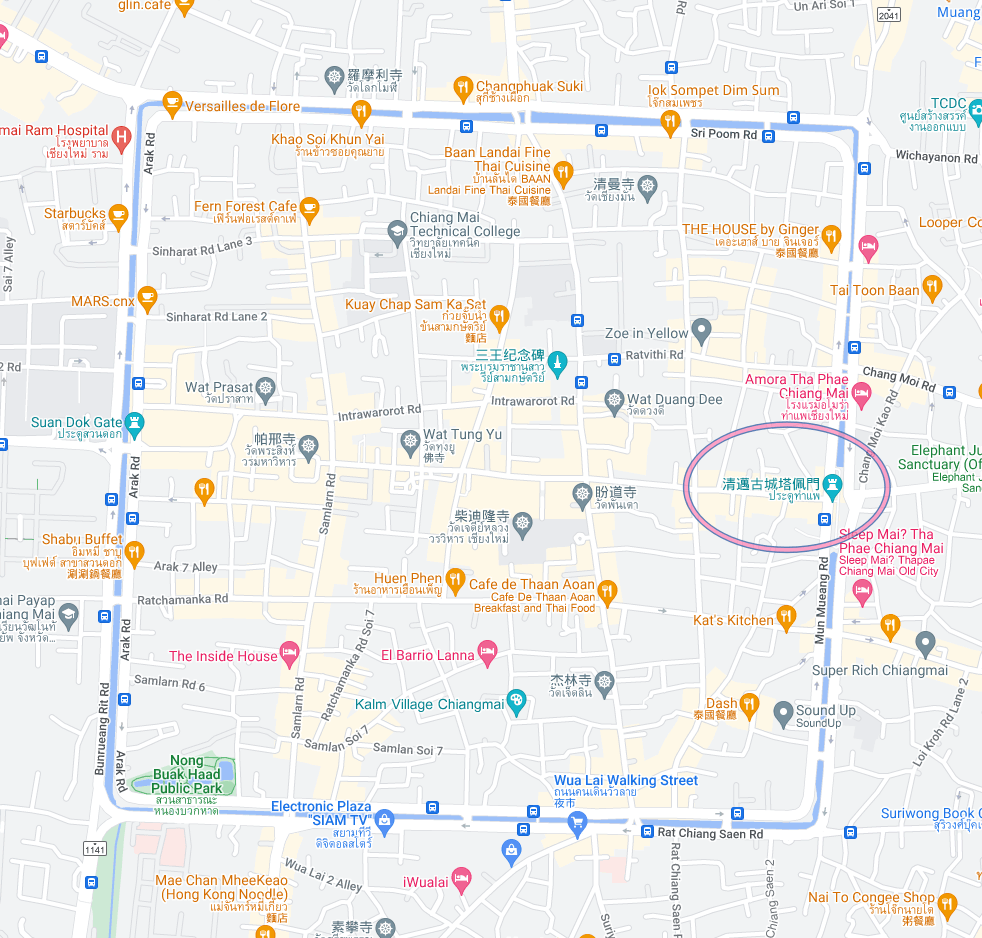
Task: Open the Amora Tha Phae hotel pin
Action: coord(862,389)
